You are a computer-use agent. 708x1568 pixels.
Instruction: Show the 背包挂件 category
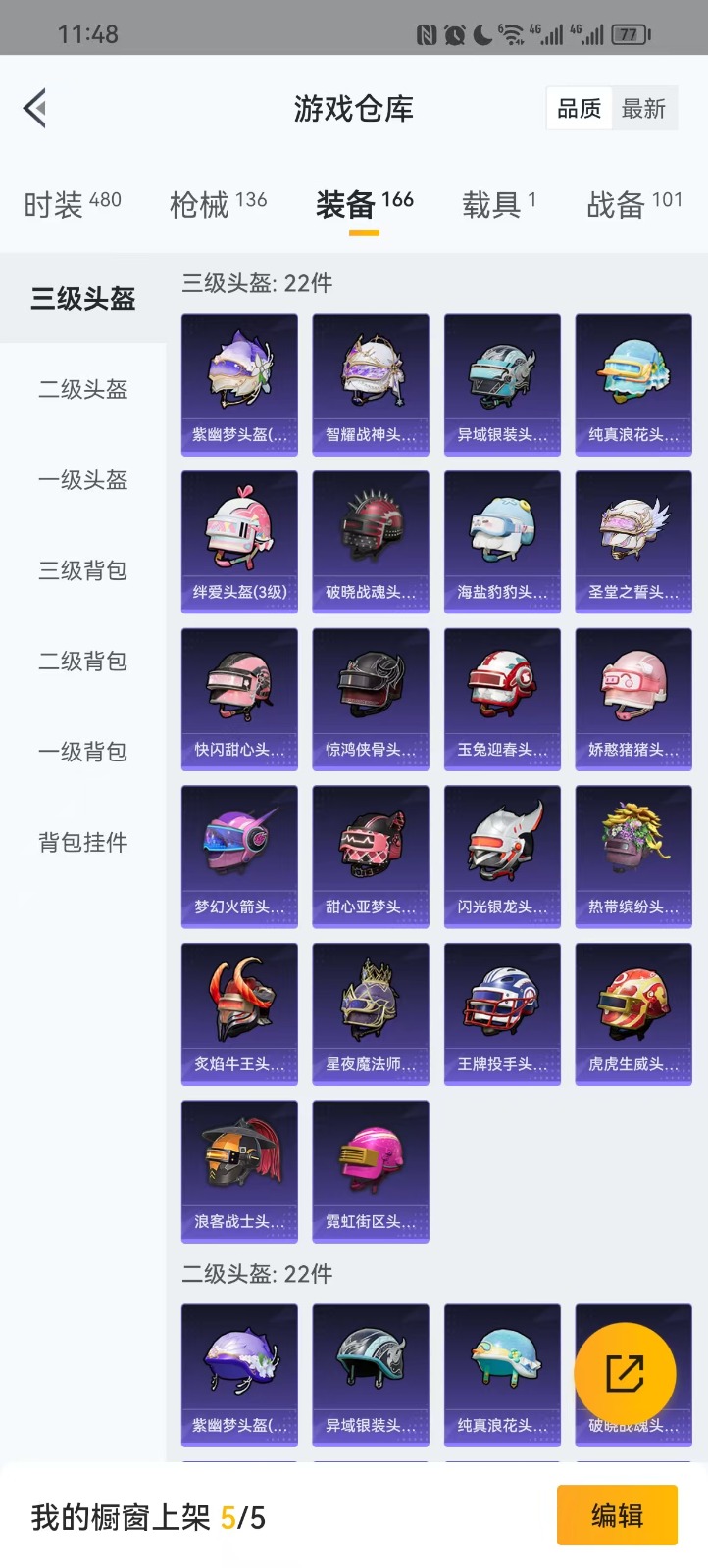click(83, 843)
